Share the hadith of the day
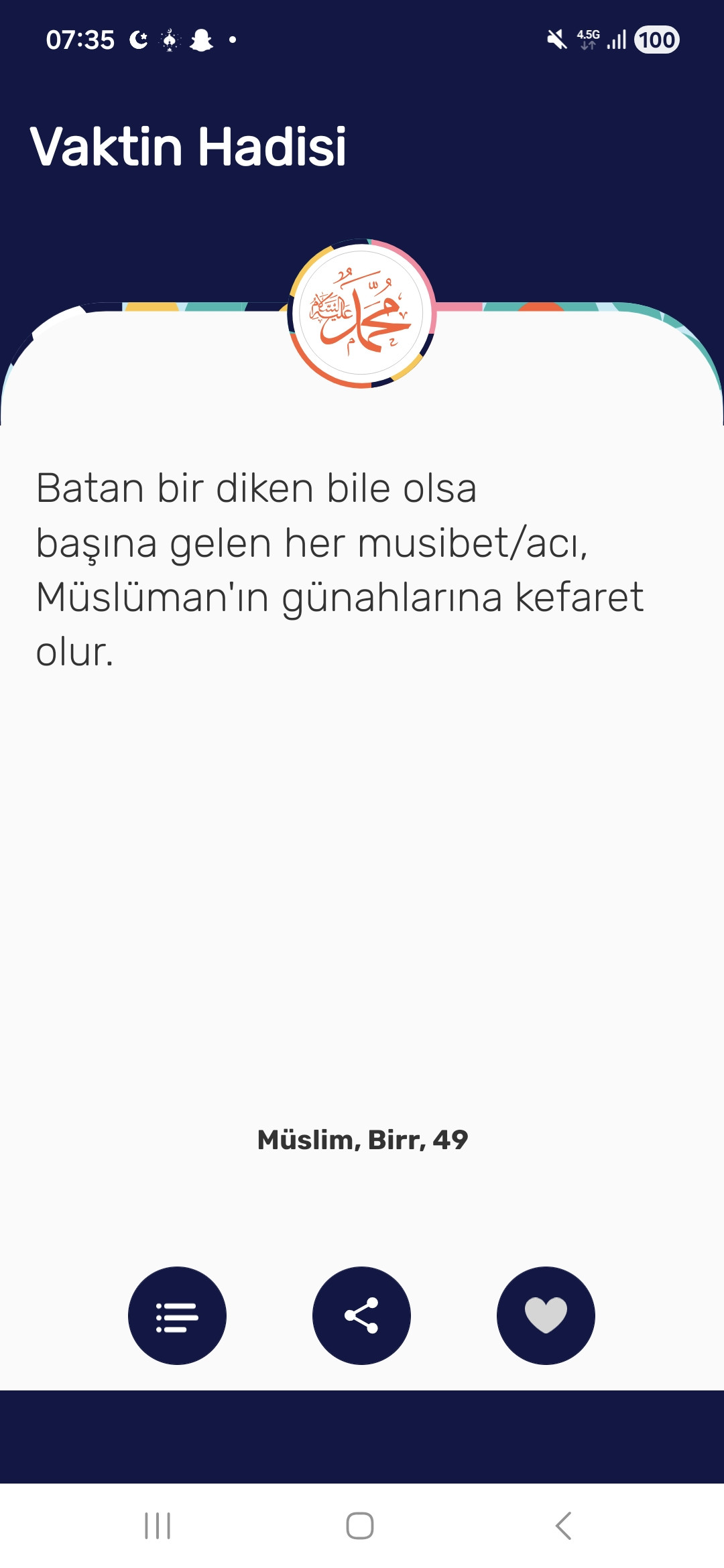724x1568 pixels. [361, 1315]
